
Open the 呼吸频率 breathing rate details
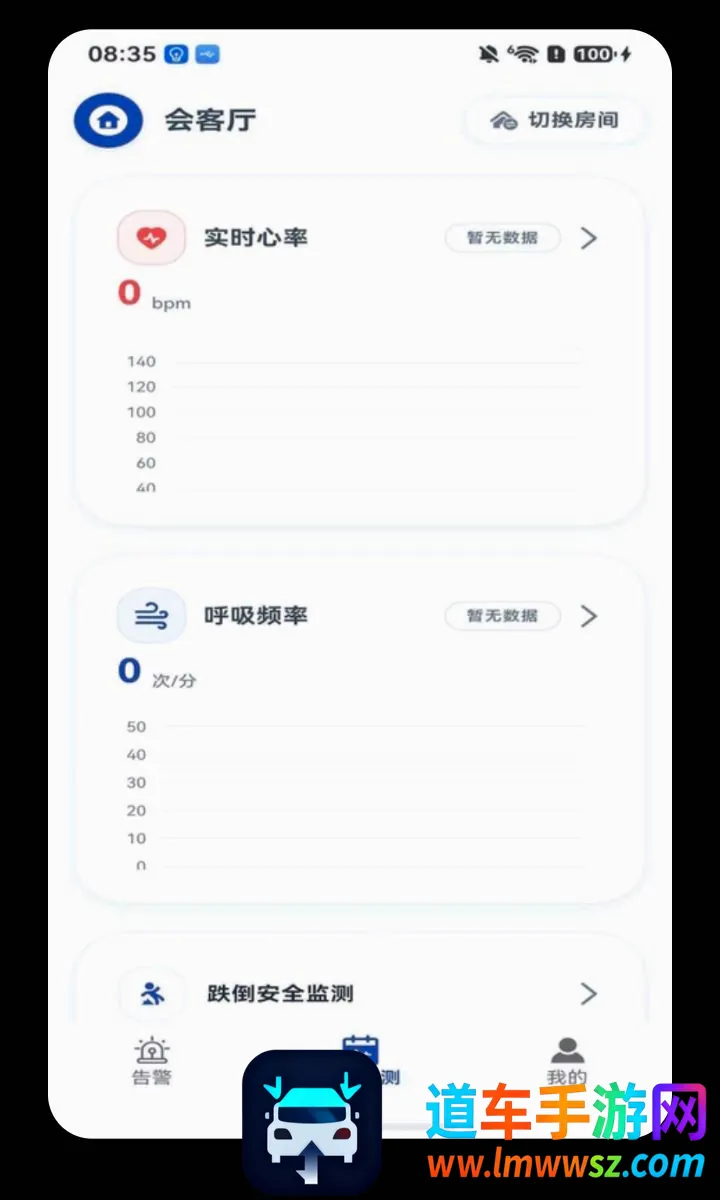(x=589, y=616)
